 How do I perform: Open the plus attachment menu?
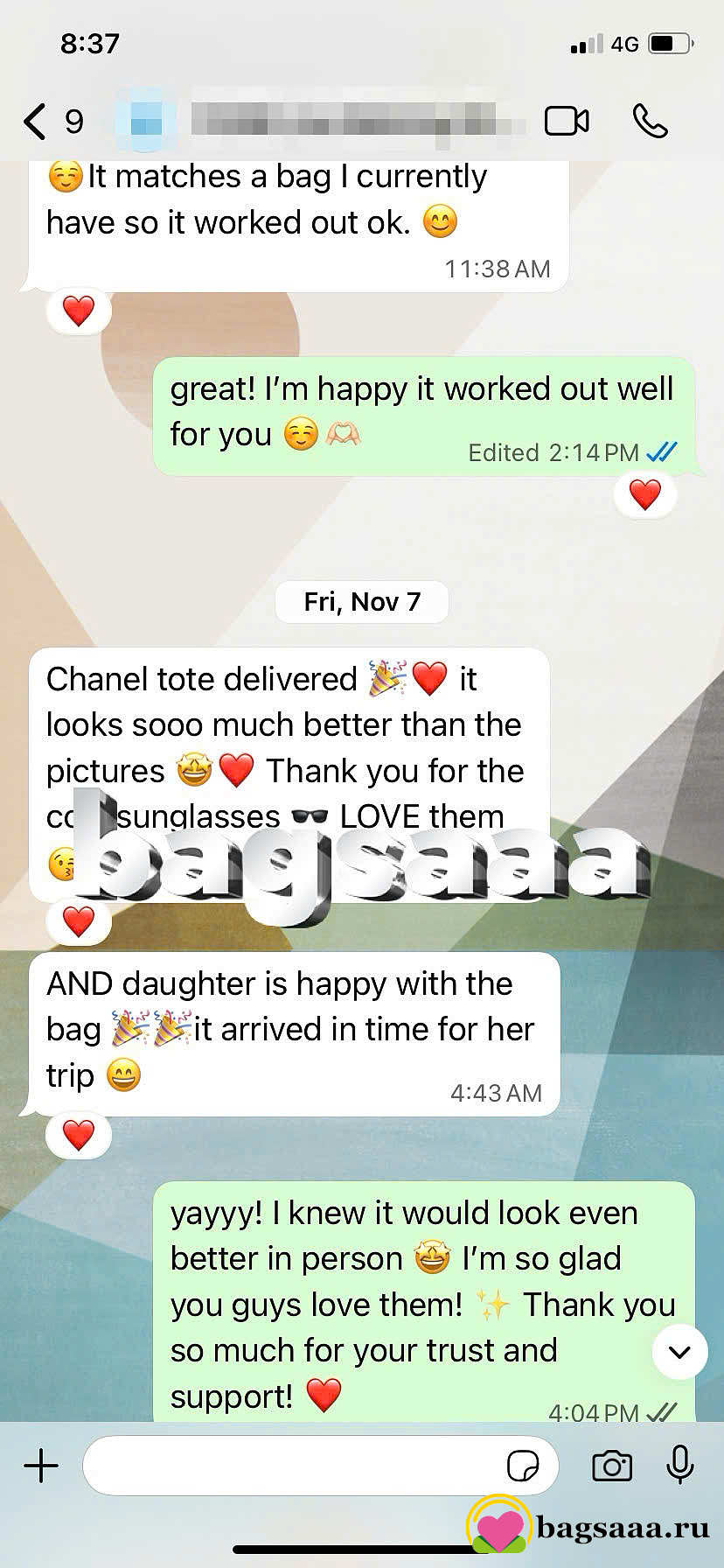pyautogui.click(x=41, y=1465)
